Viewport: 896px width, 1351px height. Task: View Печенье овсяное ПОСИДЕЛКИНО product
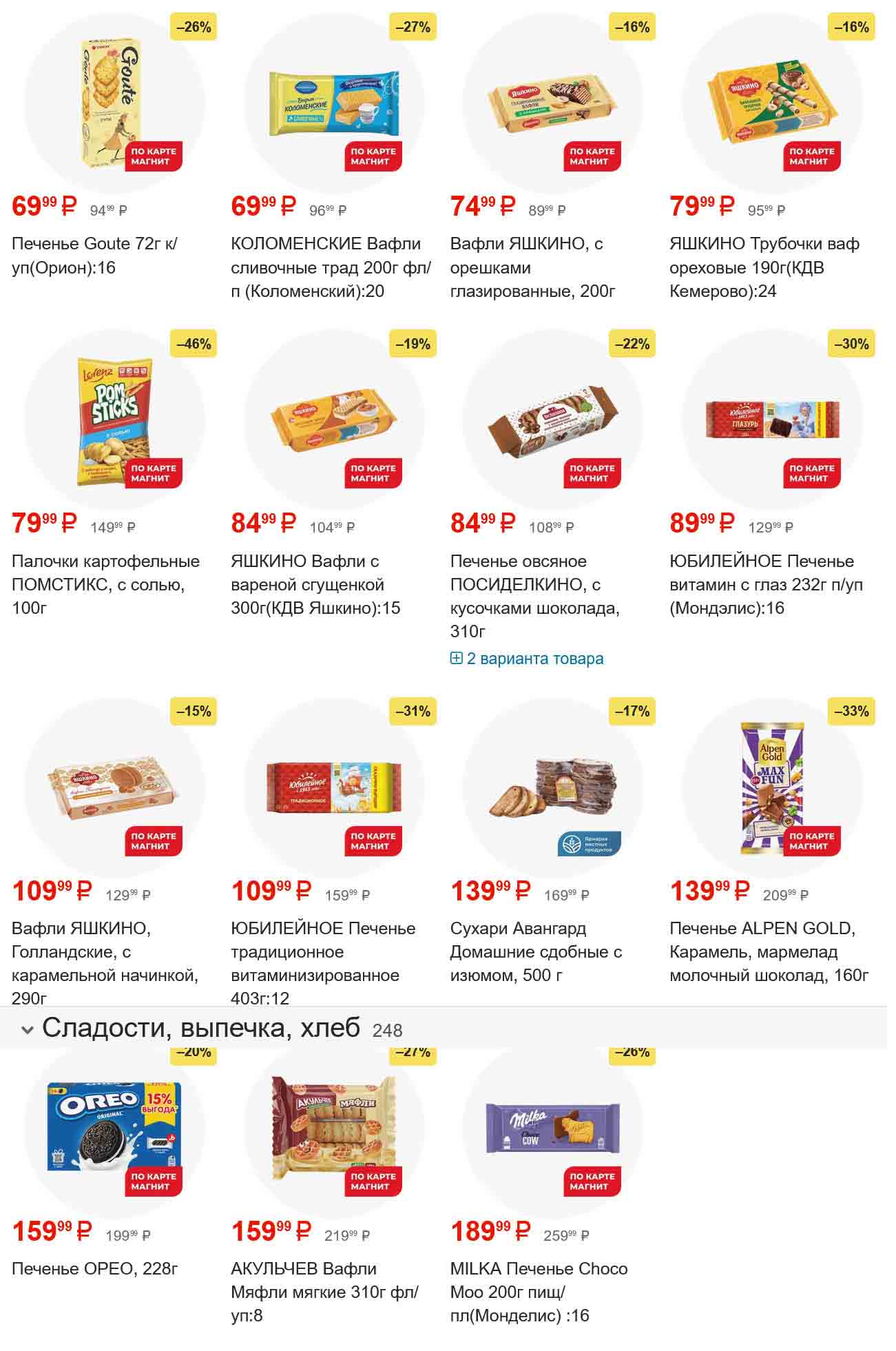point(534,595)
